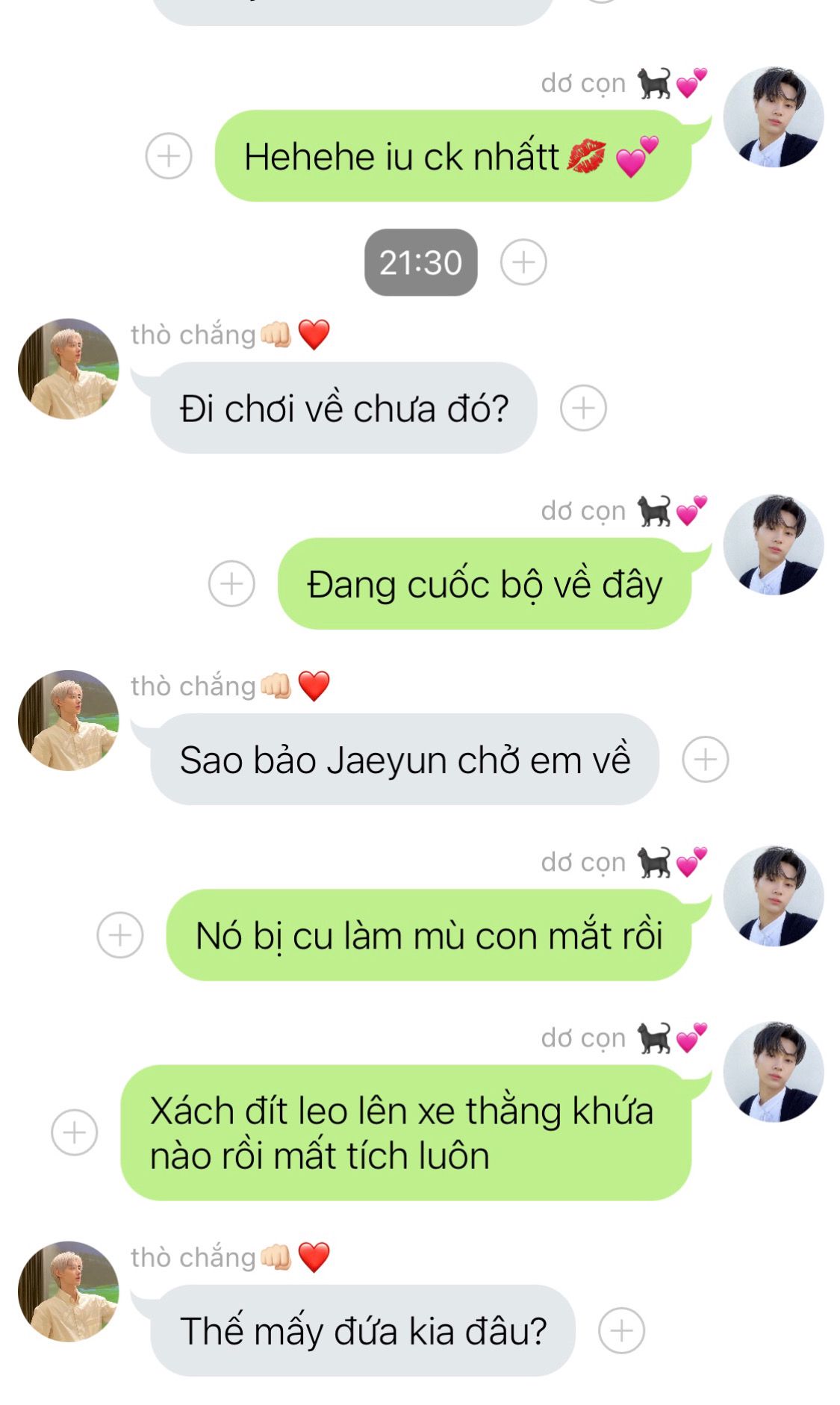840x1405 pixels.
Task: Tap plus beside "Đi chơi về chưa đó?"
Action: (x=583, y=408)
